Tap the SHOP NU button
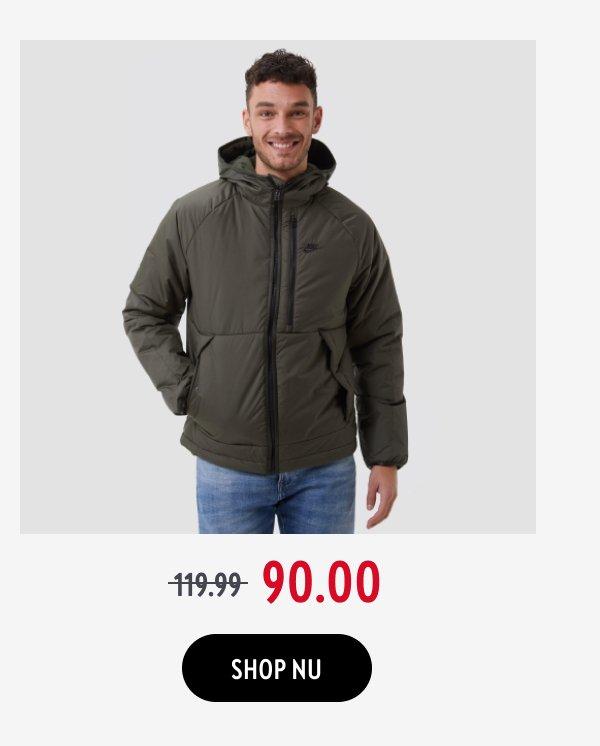600x746 pixels. click(x=276, y=668)
